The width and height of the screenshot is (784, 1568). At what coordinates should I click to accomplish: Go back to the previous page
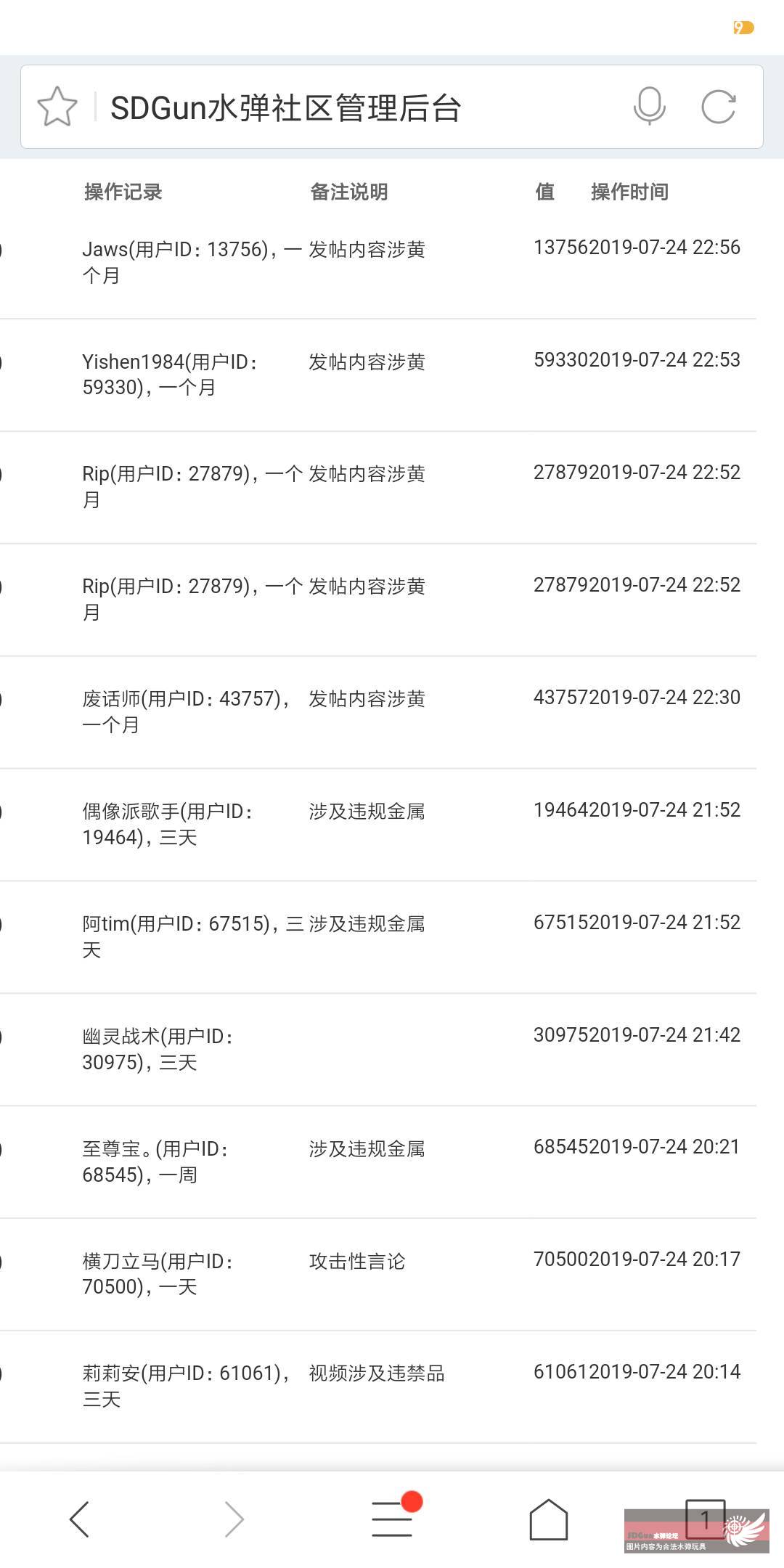79,1519
